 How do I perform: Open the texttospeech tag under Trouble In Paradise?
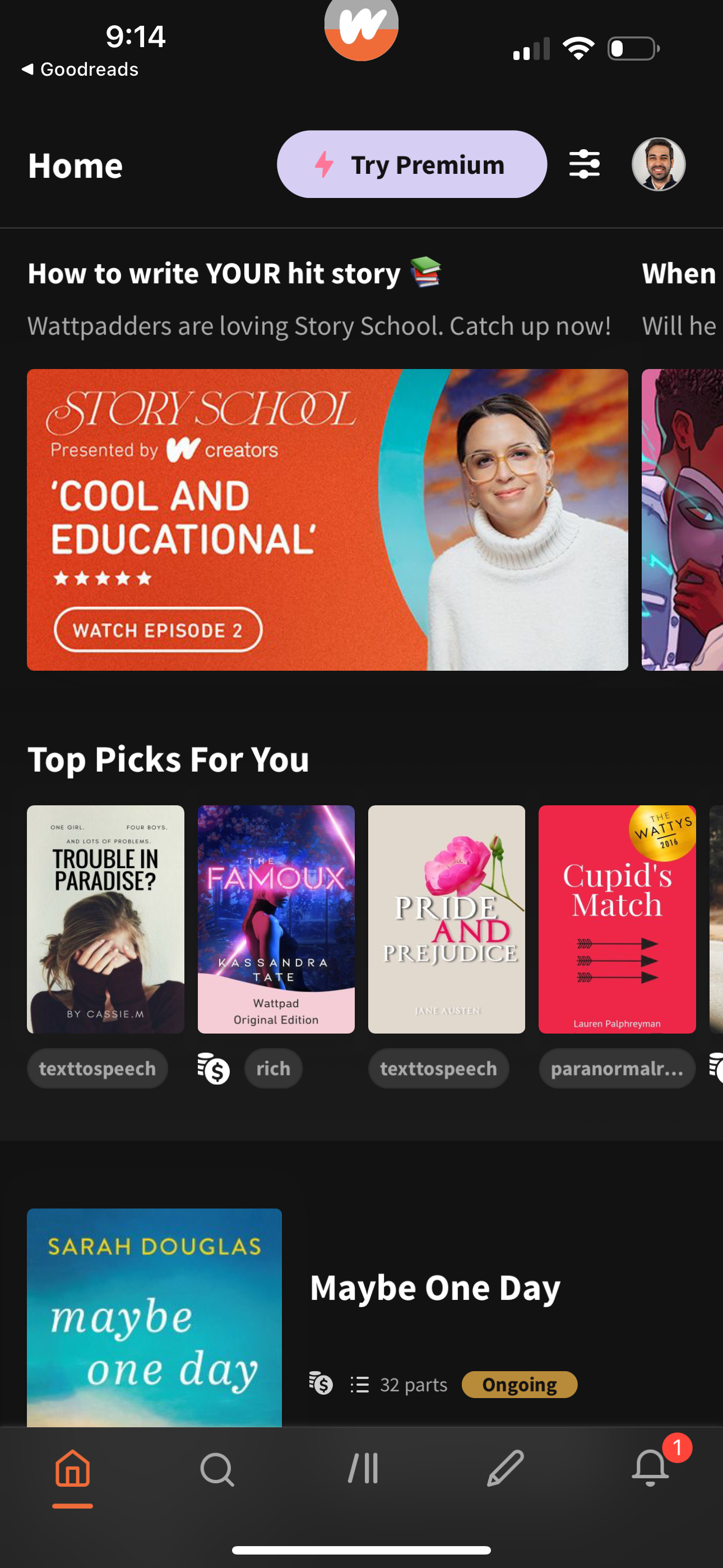98,1068
